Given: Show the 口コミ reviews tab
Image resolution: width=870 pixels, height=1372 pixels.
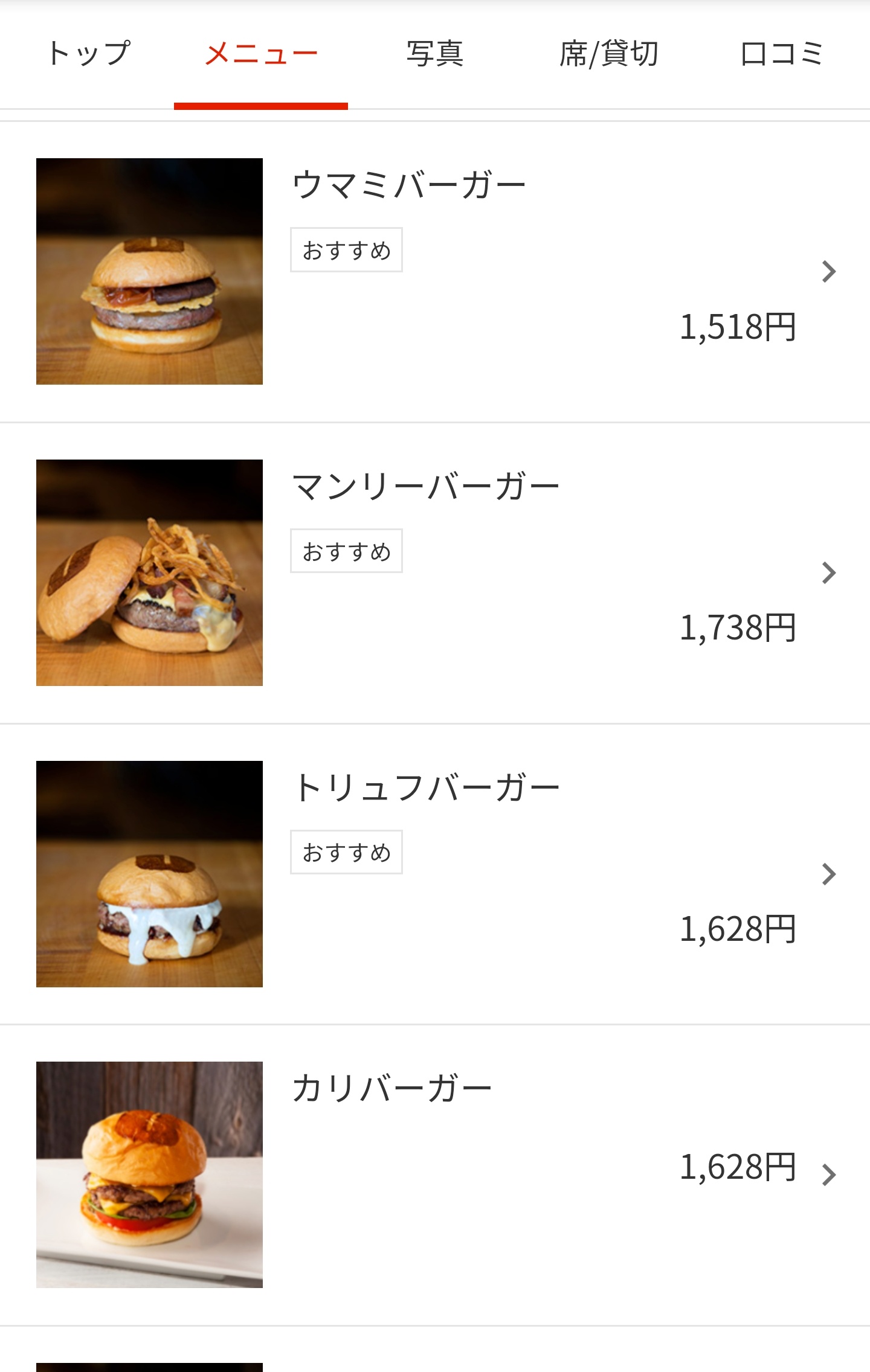Looking at the screenshot, I should pyautogui.click(x=782, y=54).
